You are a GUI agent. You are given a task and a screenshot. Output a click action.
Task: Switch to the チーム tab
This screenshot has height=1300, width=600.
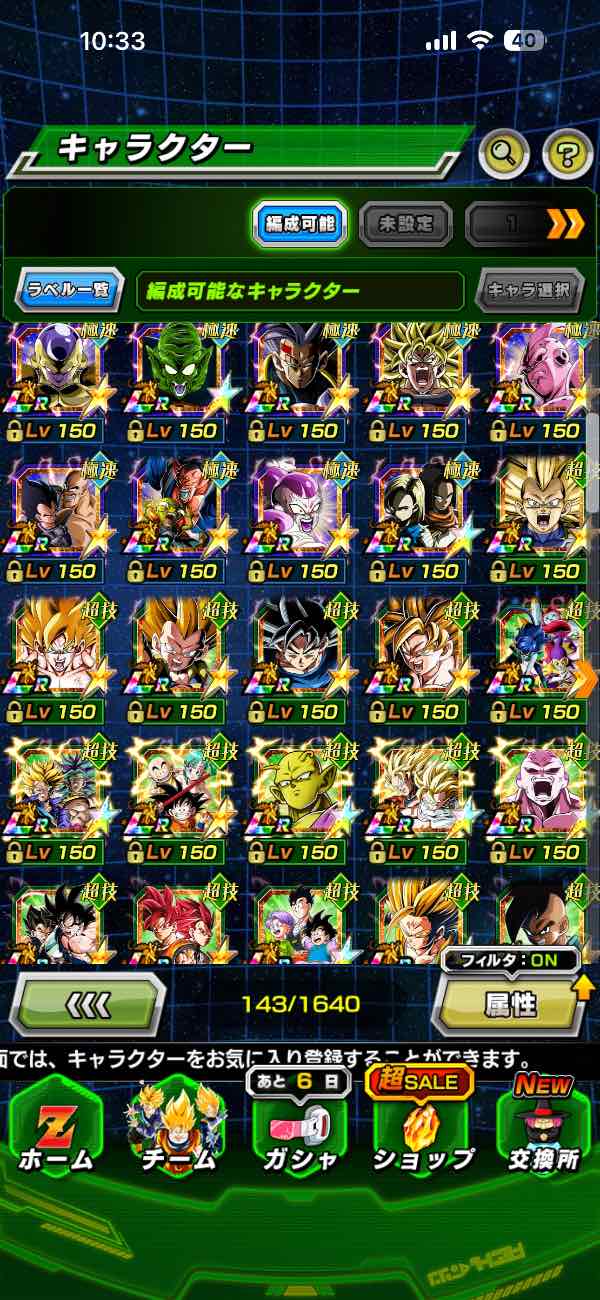177,1128
